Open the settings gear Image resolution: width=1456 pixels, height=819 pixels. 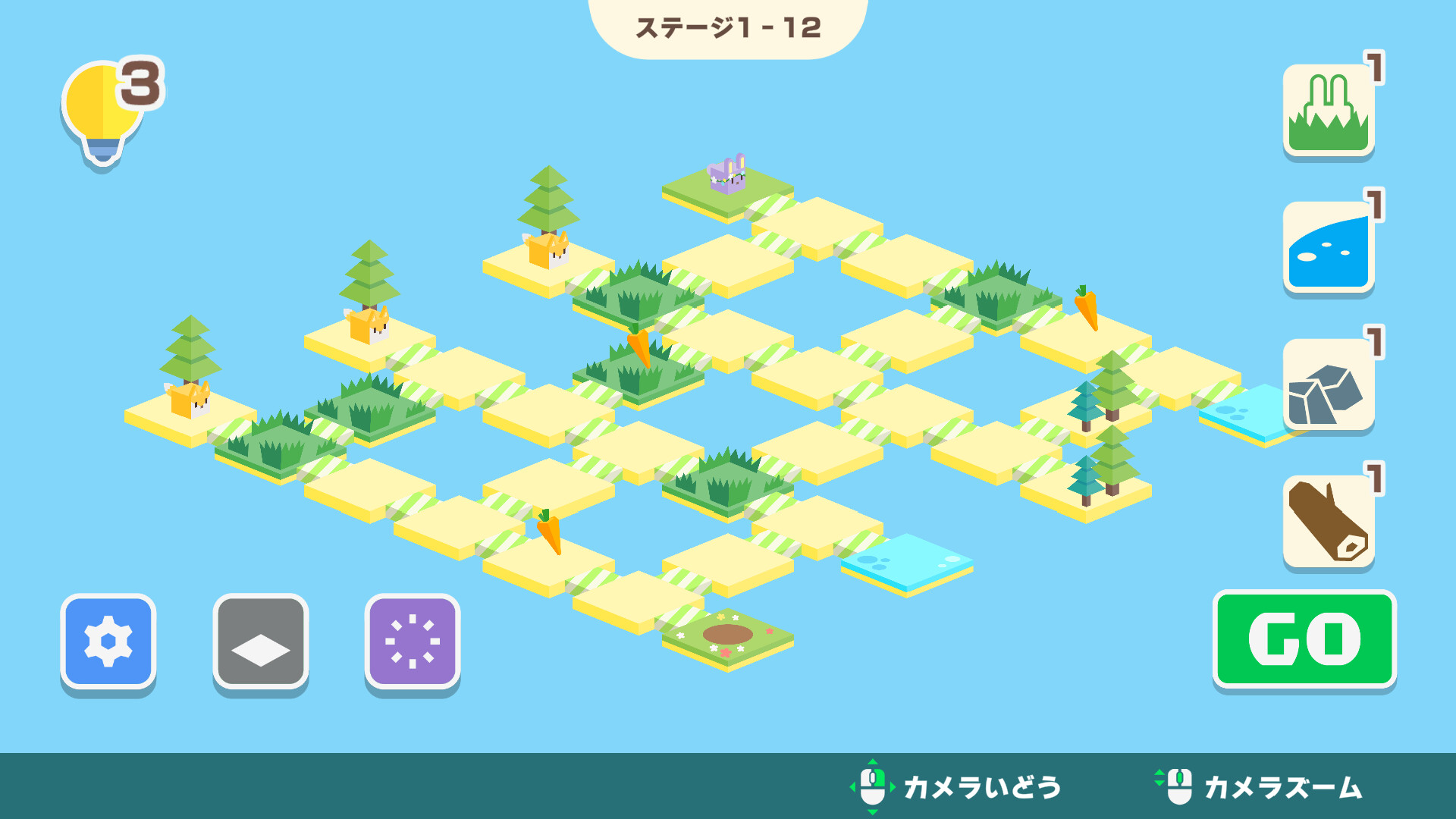(108, 642)
